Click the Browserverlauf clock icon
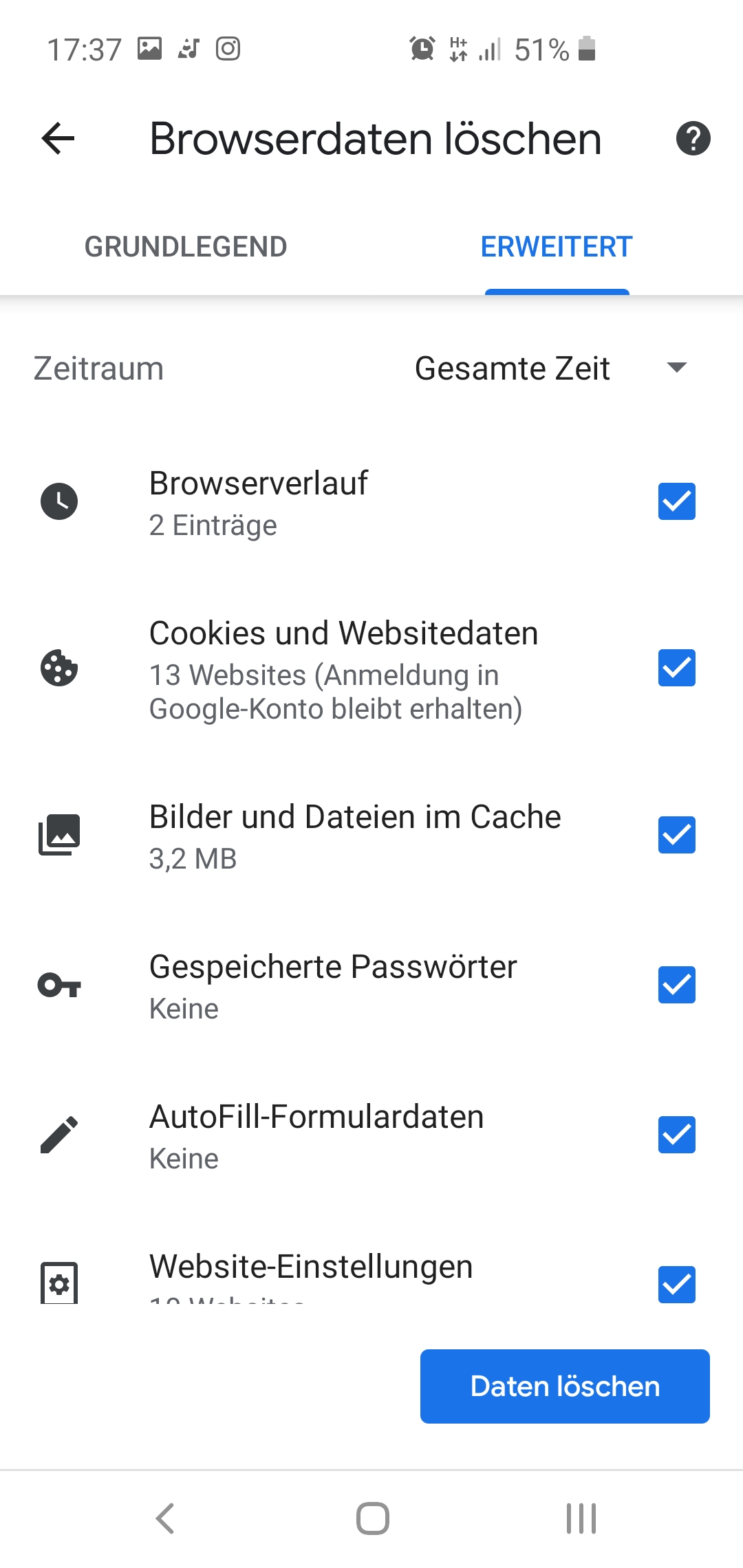Viewport: 743px width, 1568px height. click(59, 502)
